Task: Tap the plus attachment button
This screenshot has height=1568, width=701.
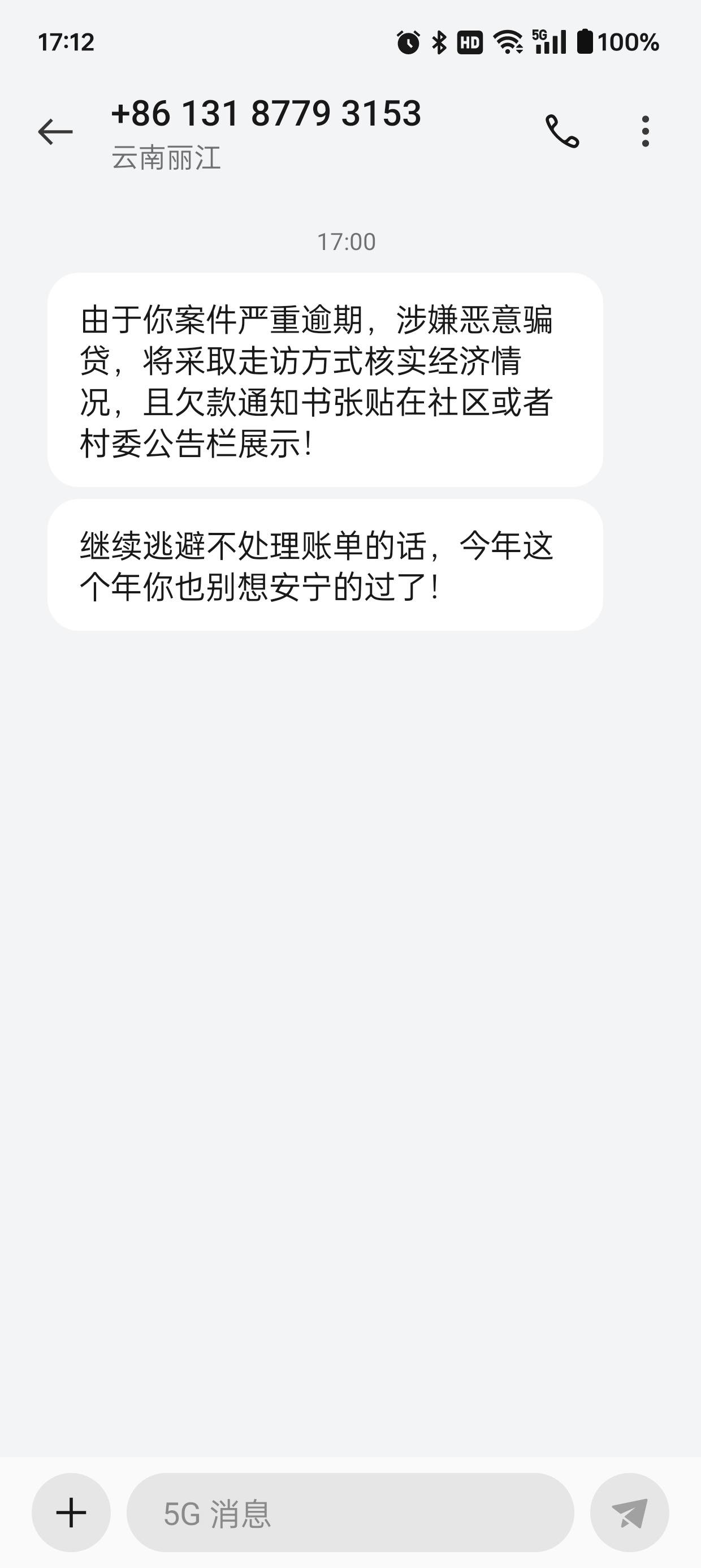Action: pos(71,1513)
